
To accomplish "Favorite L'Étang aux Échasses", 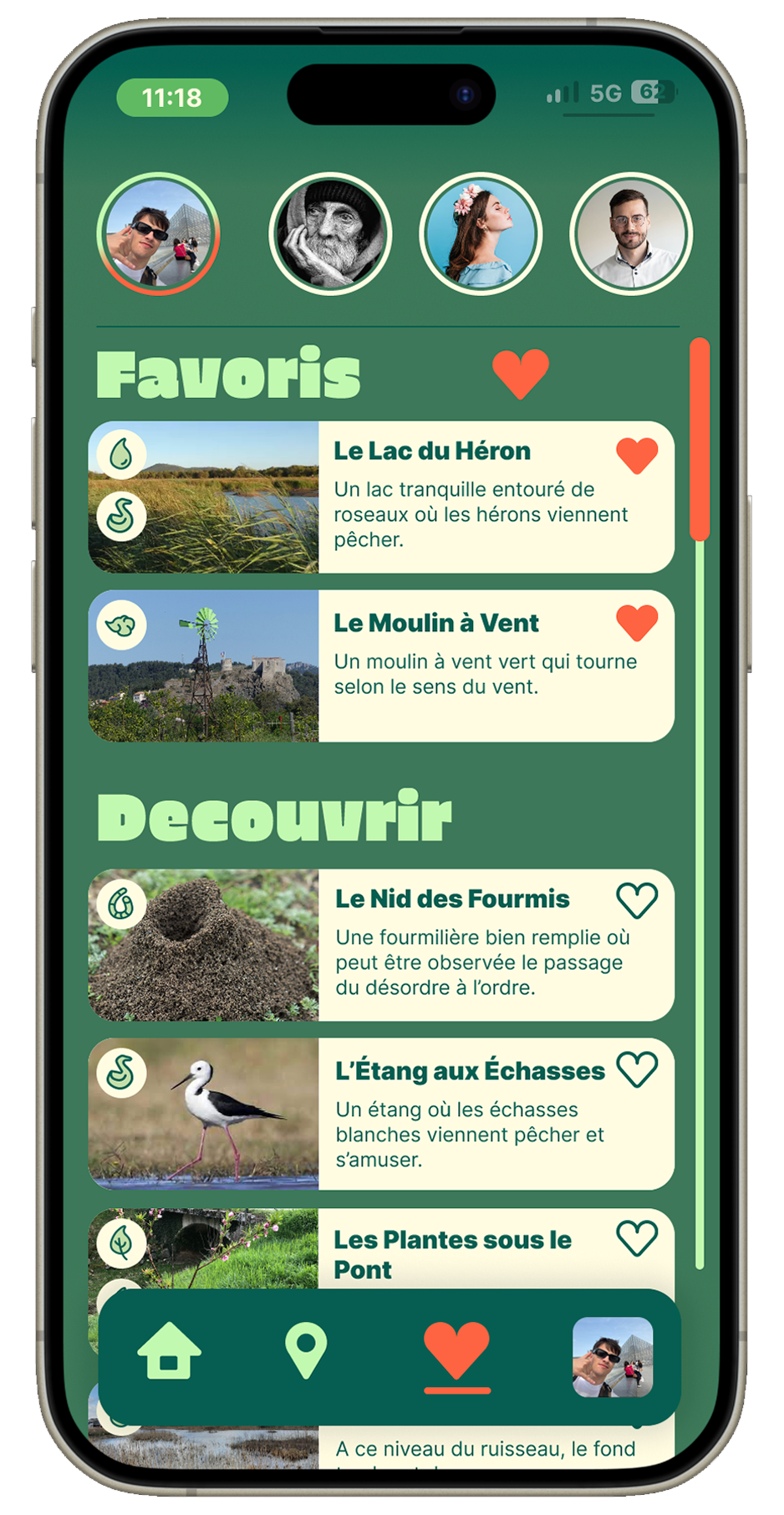I will coord(637,1069).
